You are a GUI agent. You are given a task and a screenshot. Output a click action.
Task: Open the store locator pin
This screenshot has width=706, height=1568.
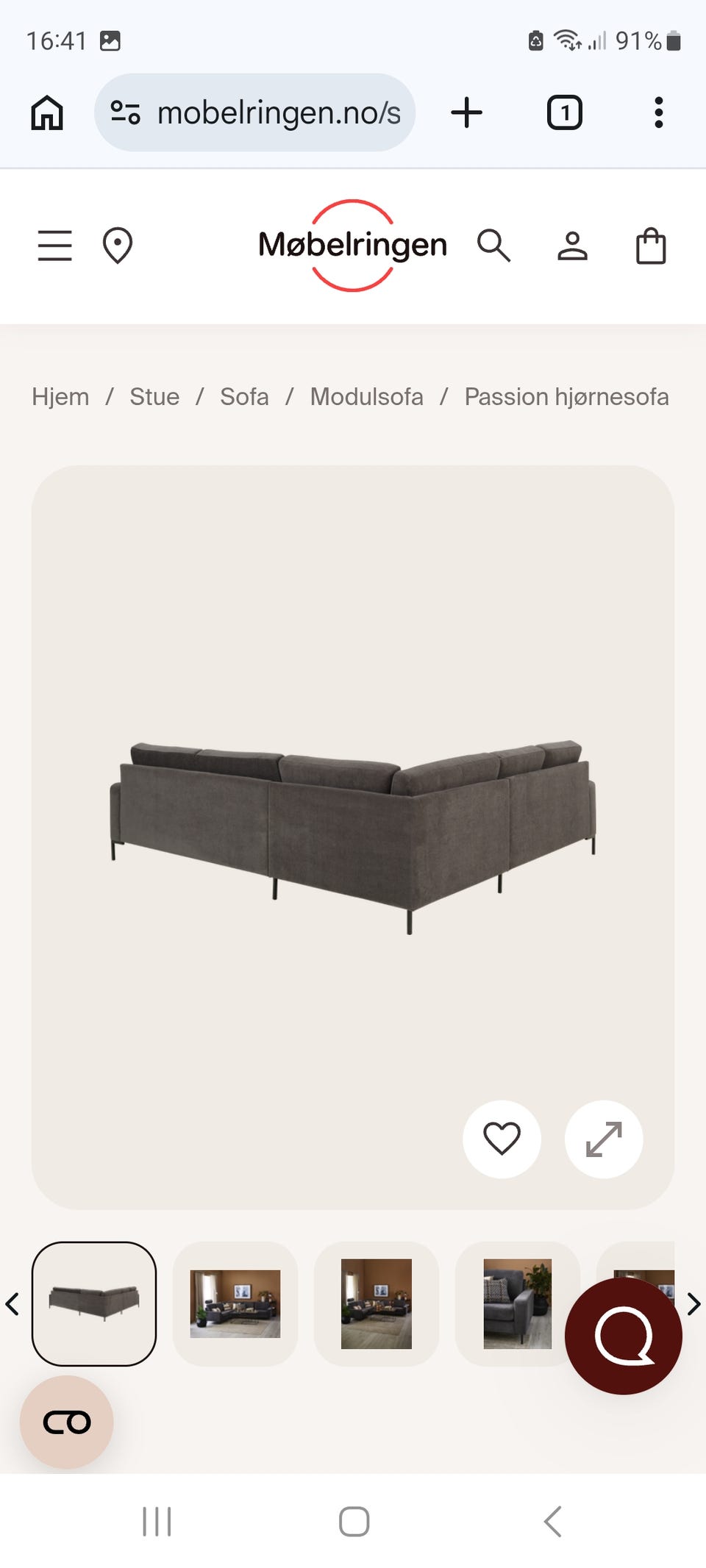click(117, 246)
